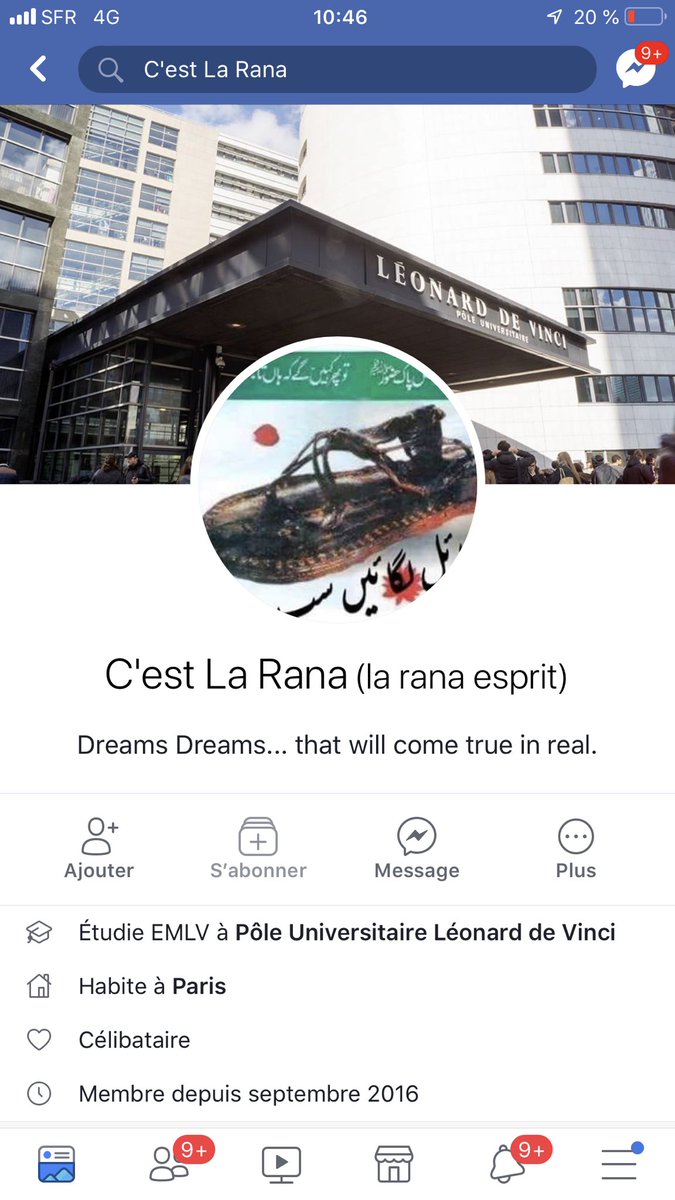Switch to the Marketplace tab
The image size is (675, 1200).
coord(394,1163)
